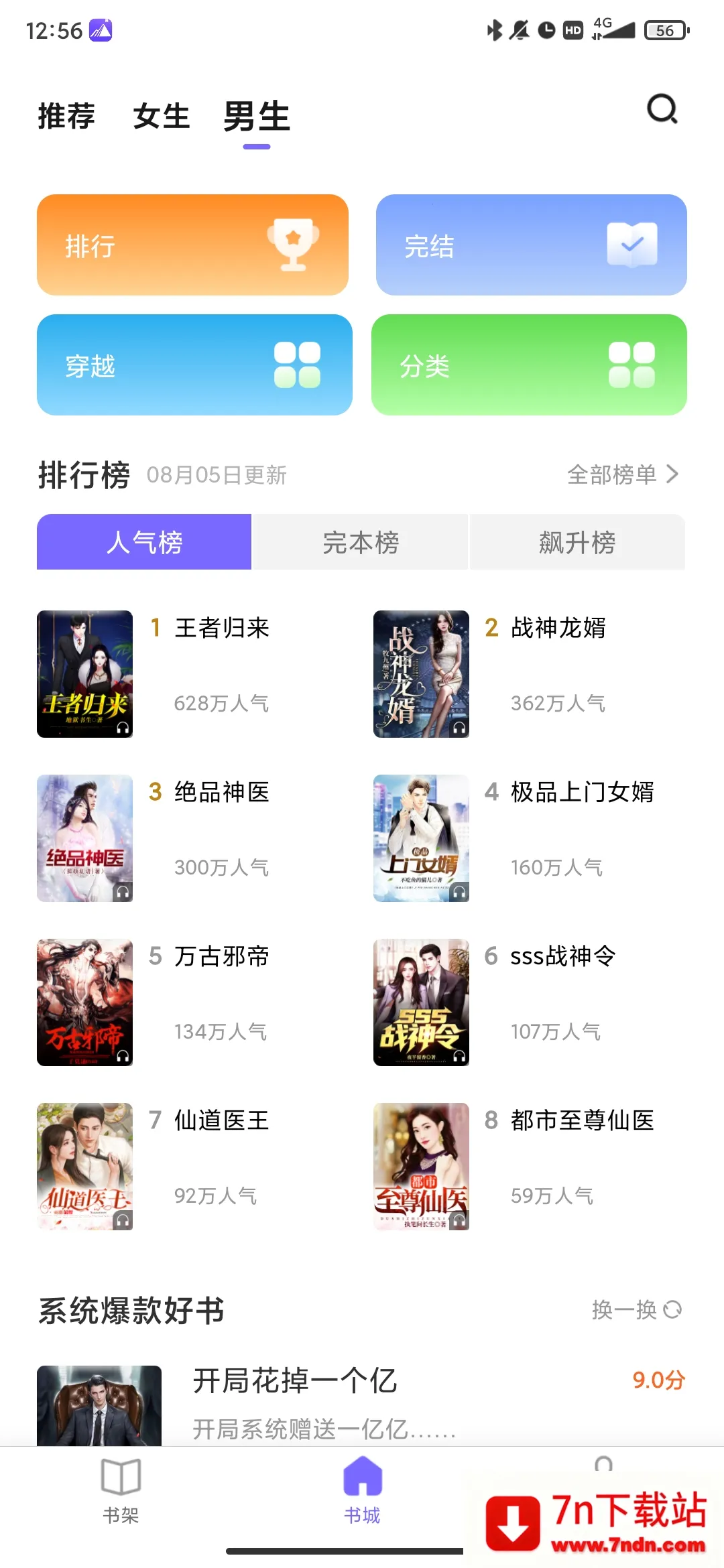Select the 完本榜 tab
The width and height of the screenshot is (724, 1568).
[x=361, y=542]
